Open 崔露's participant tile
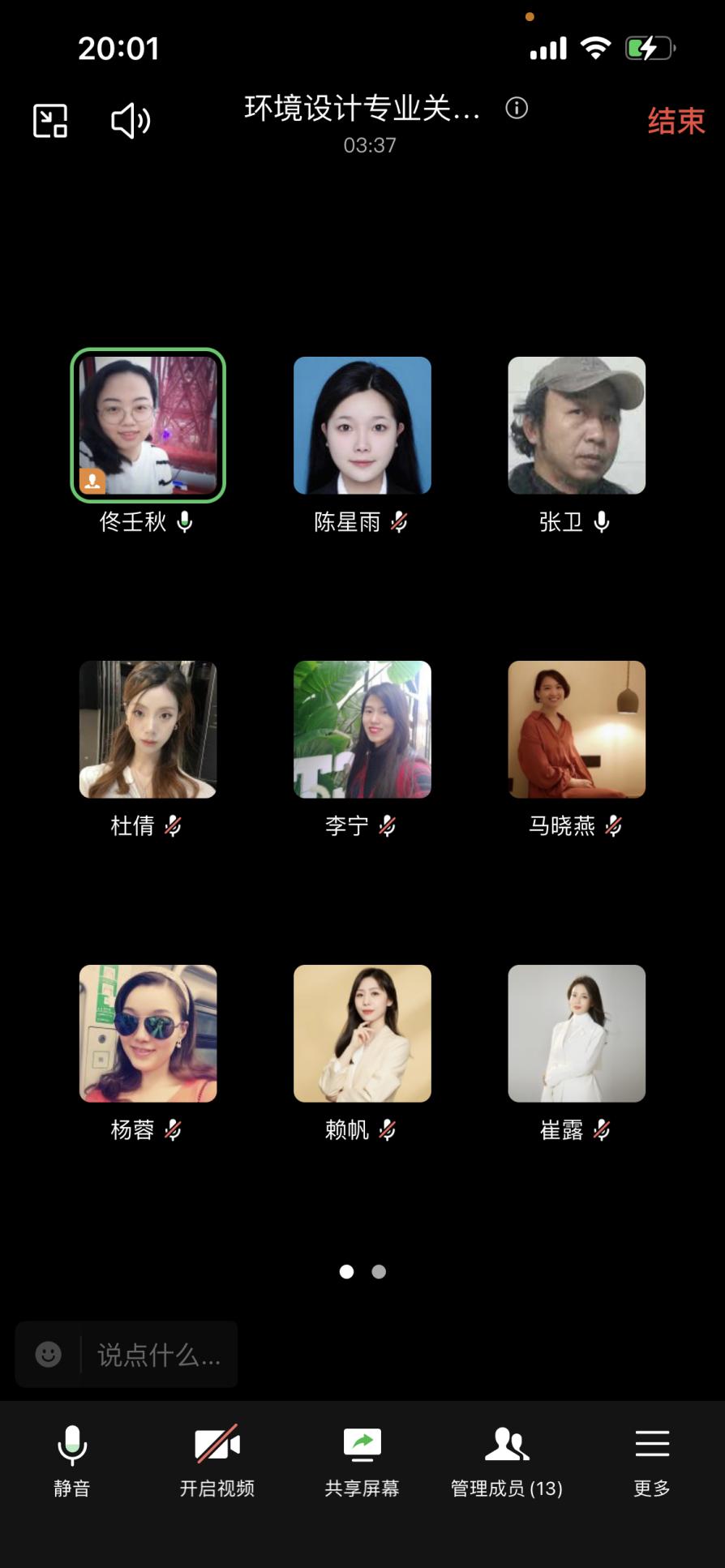 tap(577, 1034)
